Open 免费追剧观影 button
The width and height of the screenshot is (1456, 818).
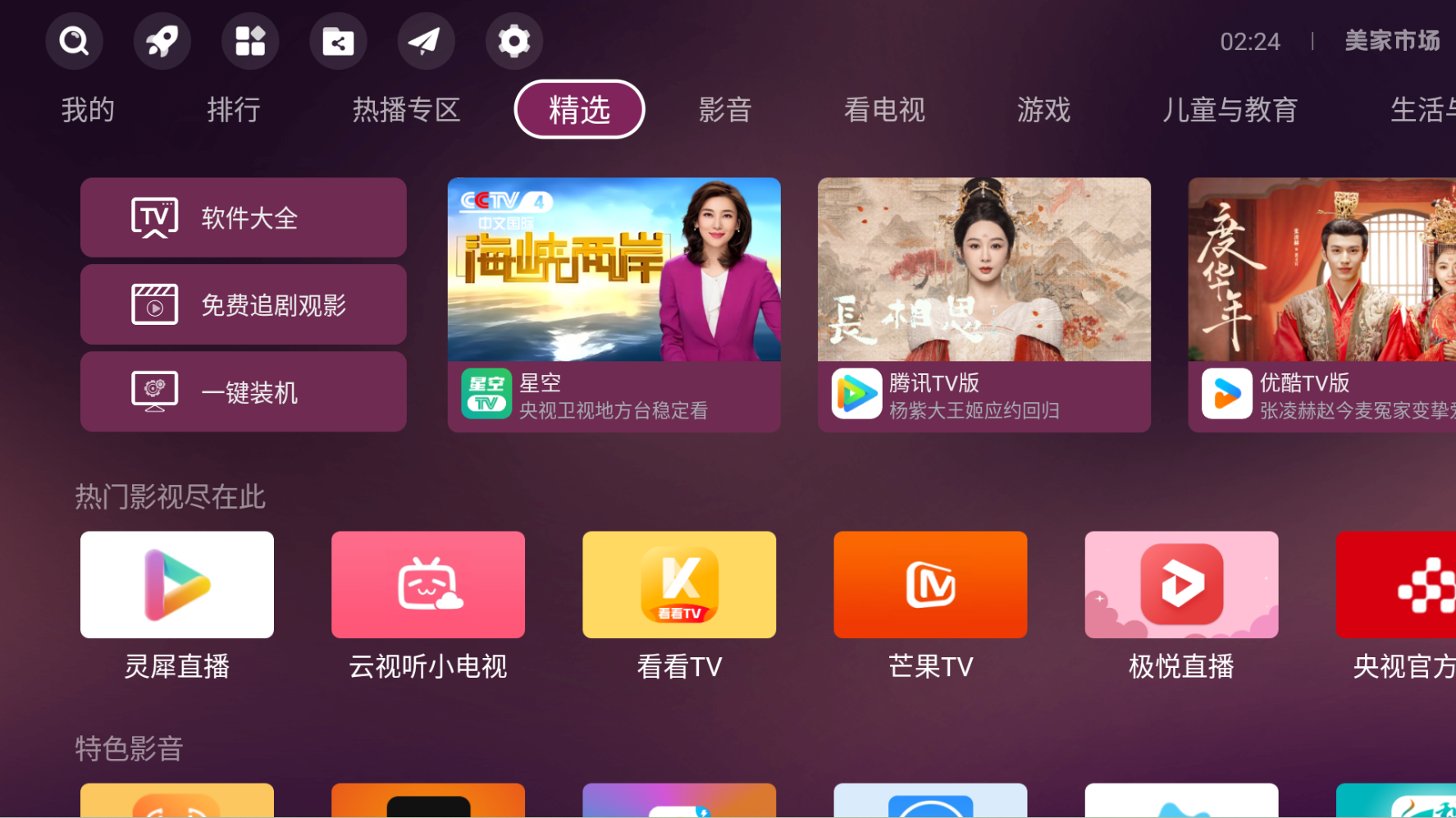[x=244, y=304]
